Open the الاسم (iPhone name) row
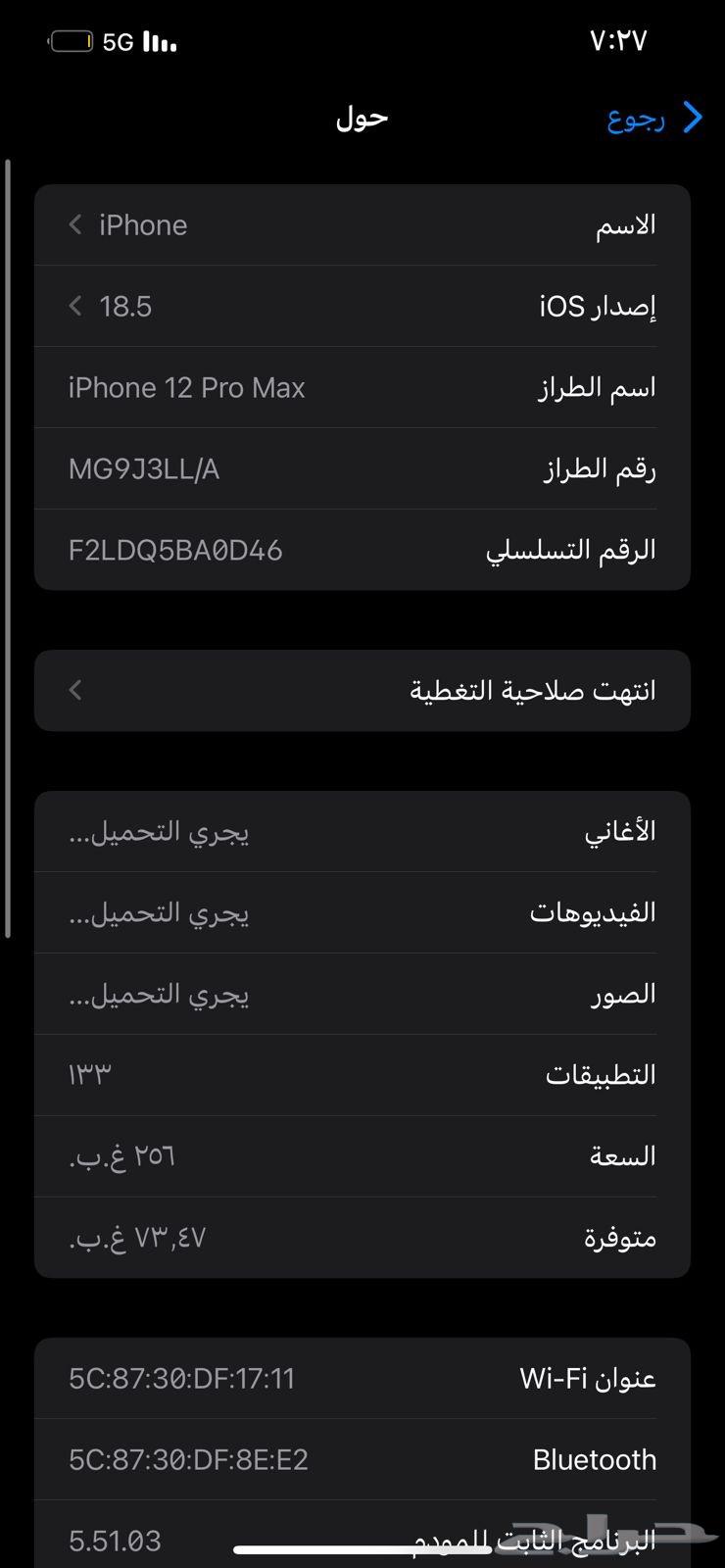The height and width of the screenshot is (1568, 725). (362, 225)
